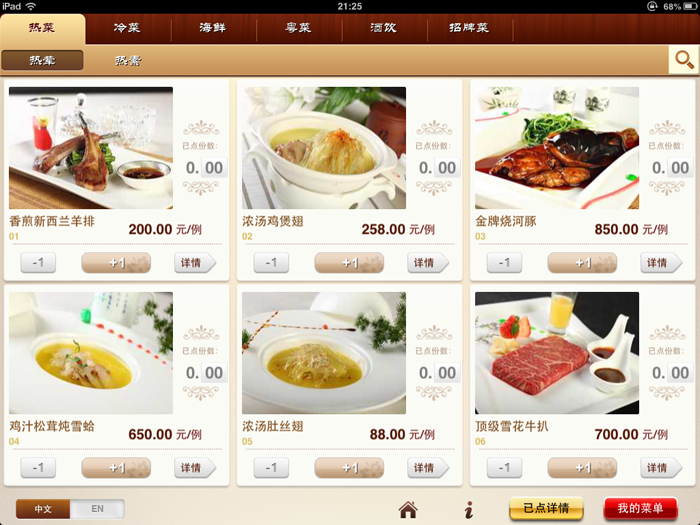Switch to the 冷菜 tab
Viewport: 700px width, 525px height.
[127, 28]
